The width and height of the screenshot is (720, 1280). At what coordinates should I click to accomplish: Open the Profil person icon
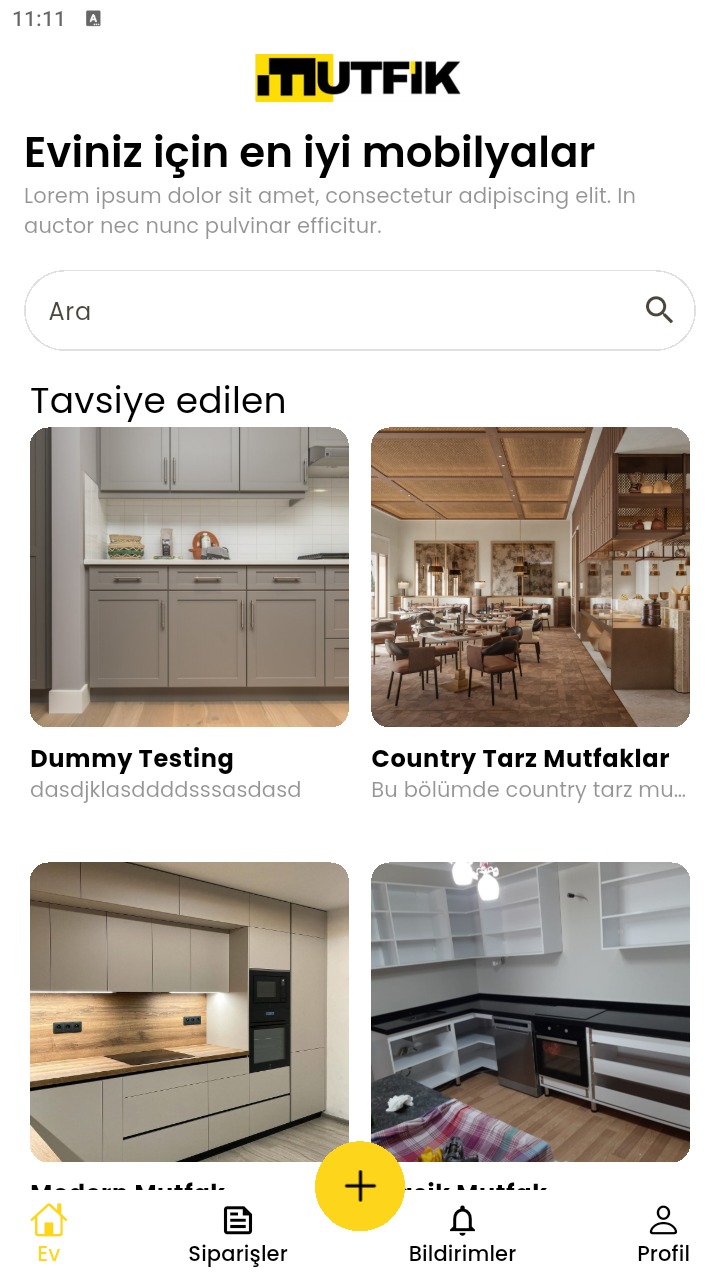663,1218
